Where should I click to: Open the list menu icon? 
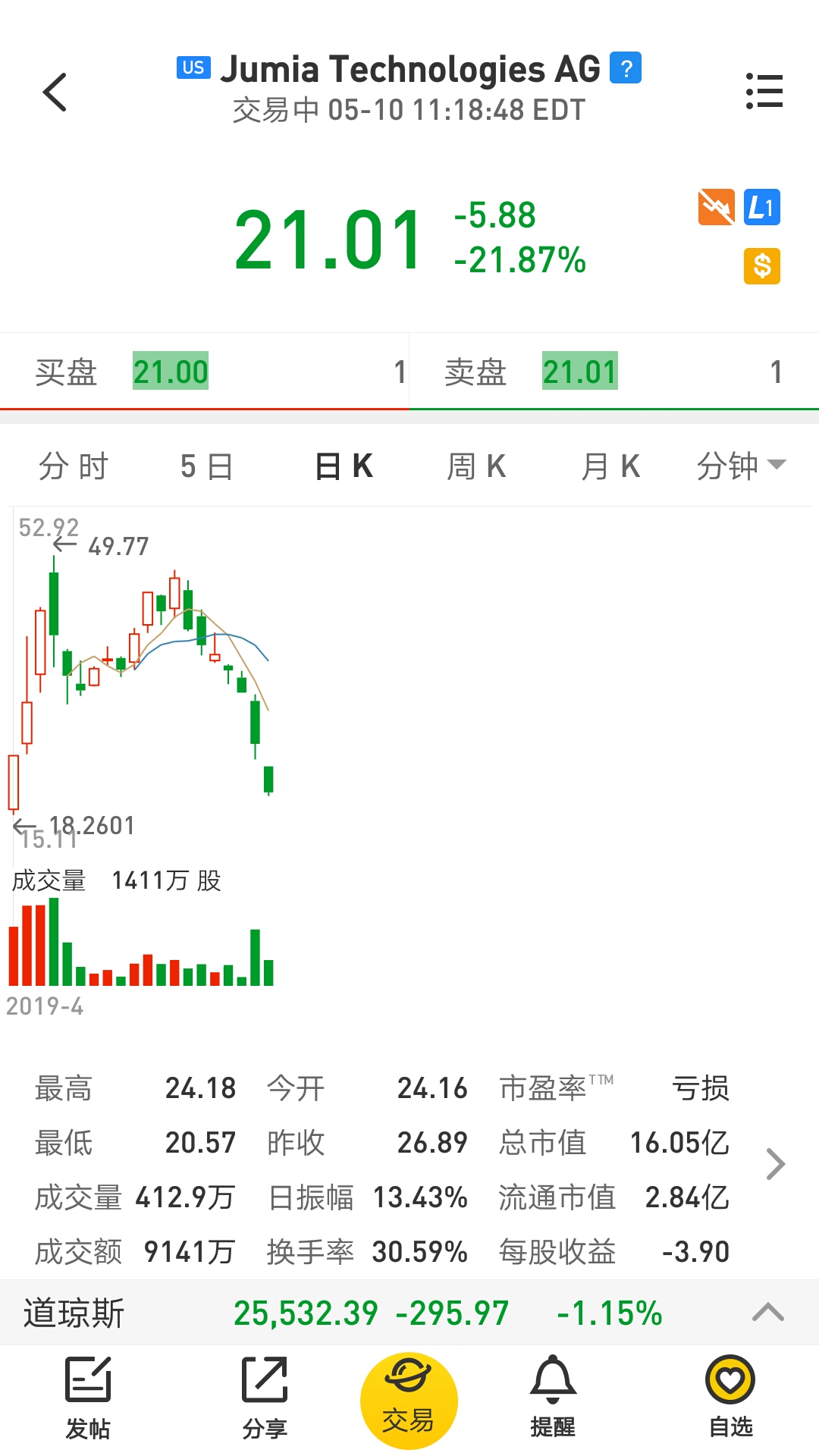(764, 92)
